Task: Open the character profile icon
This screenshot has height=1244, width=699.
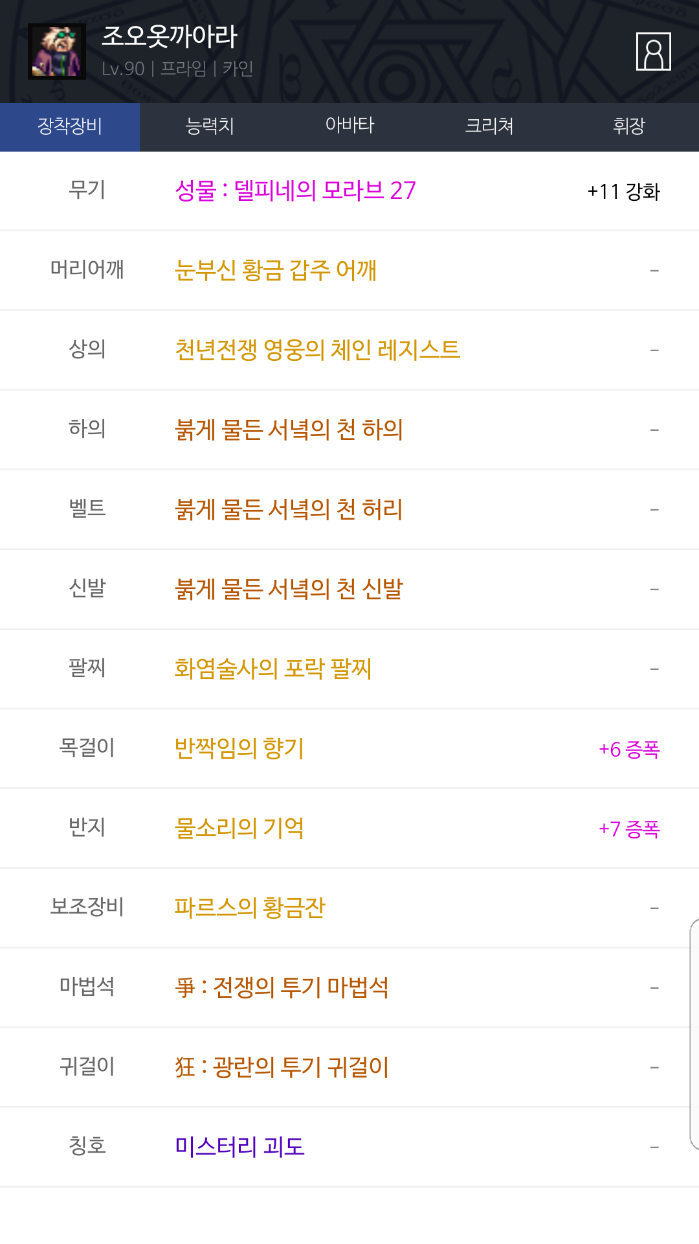Action: click(x=653, y=52)
